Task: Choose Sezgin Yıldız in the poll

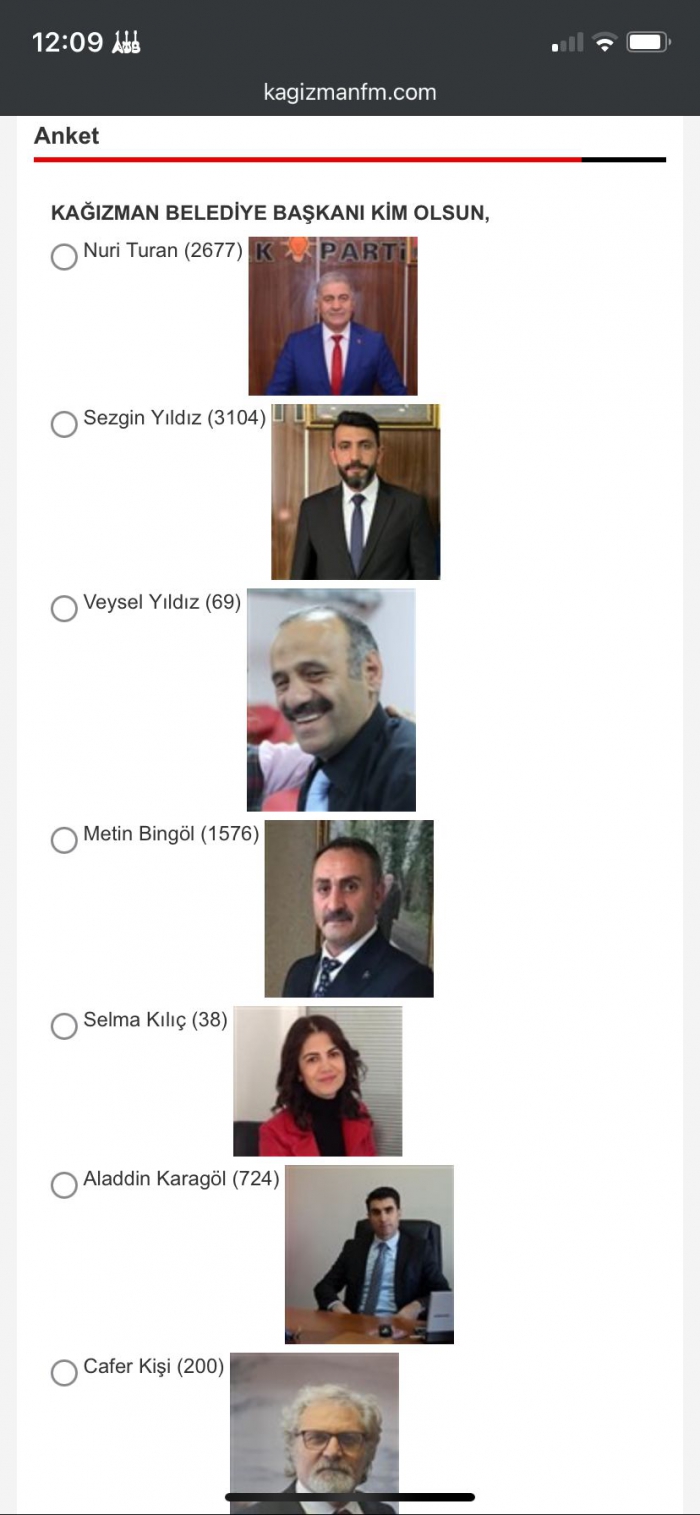Action: click(64, 424)
